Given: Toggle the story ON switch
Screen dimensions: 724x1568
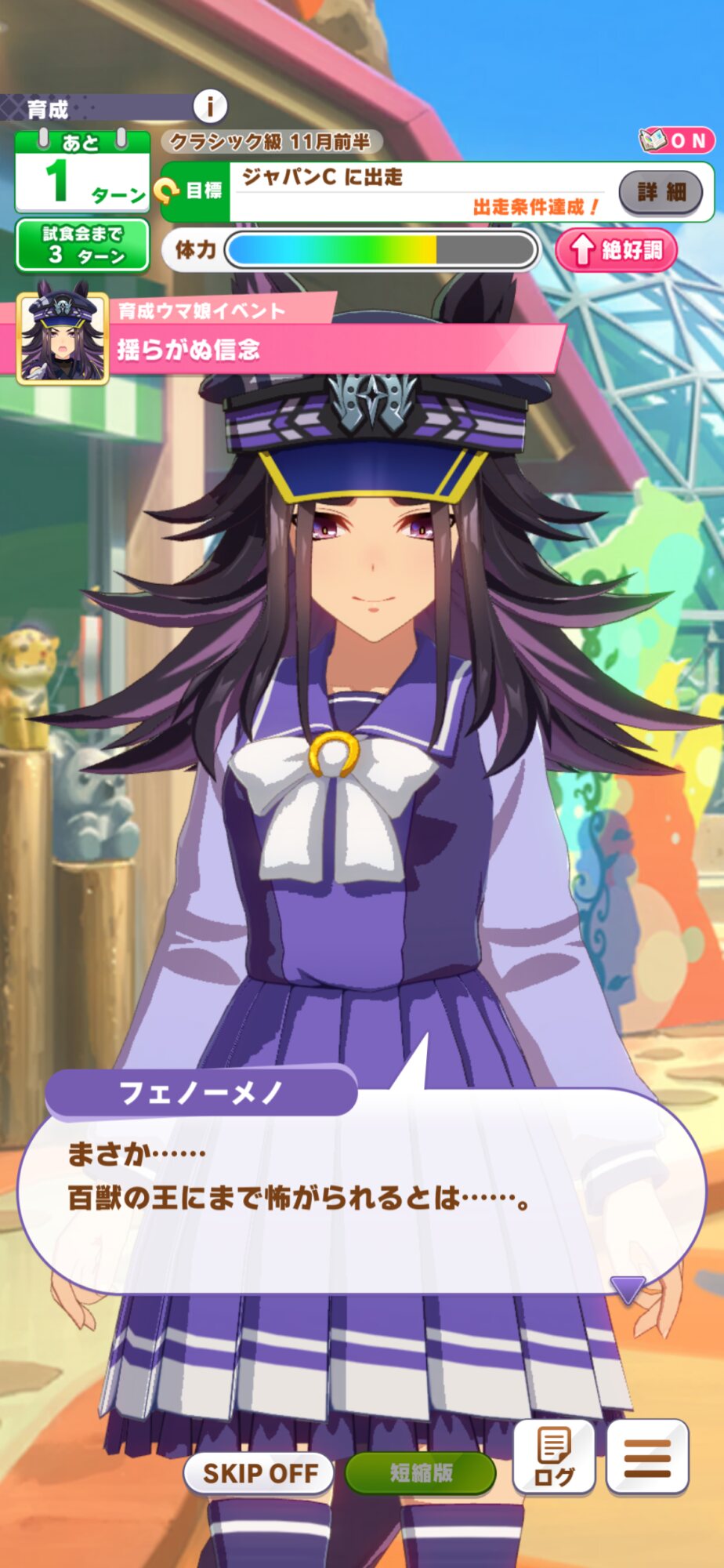Looking at the screenshot, I should click(677, 140).
